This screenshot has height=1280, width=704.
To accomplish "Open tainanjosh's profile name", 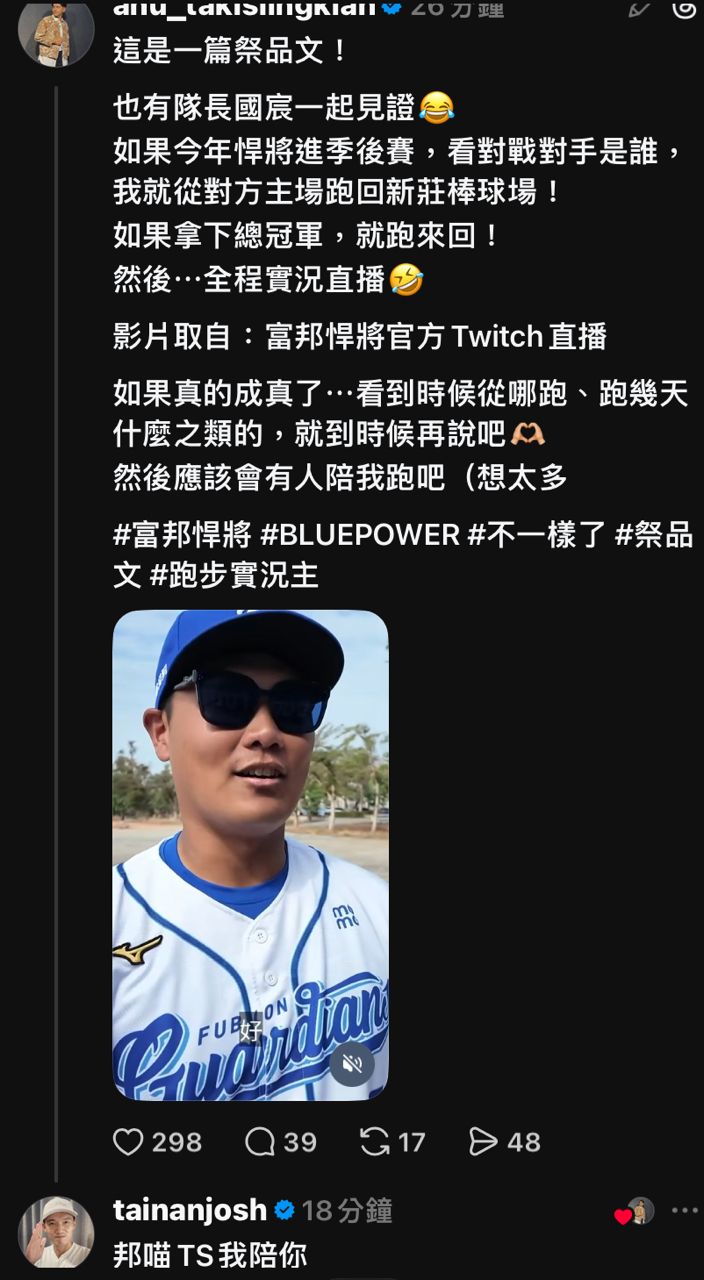I will (190, 1210).
